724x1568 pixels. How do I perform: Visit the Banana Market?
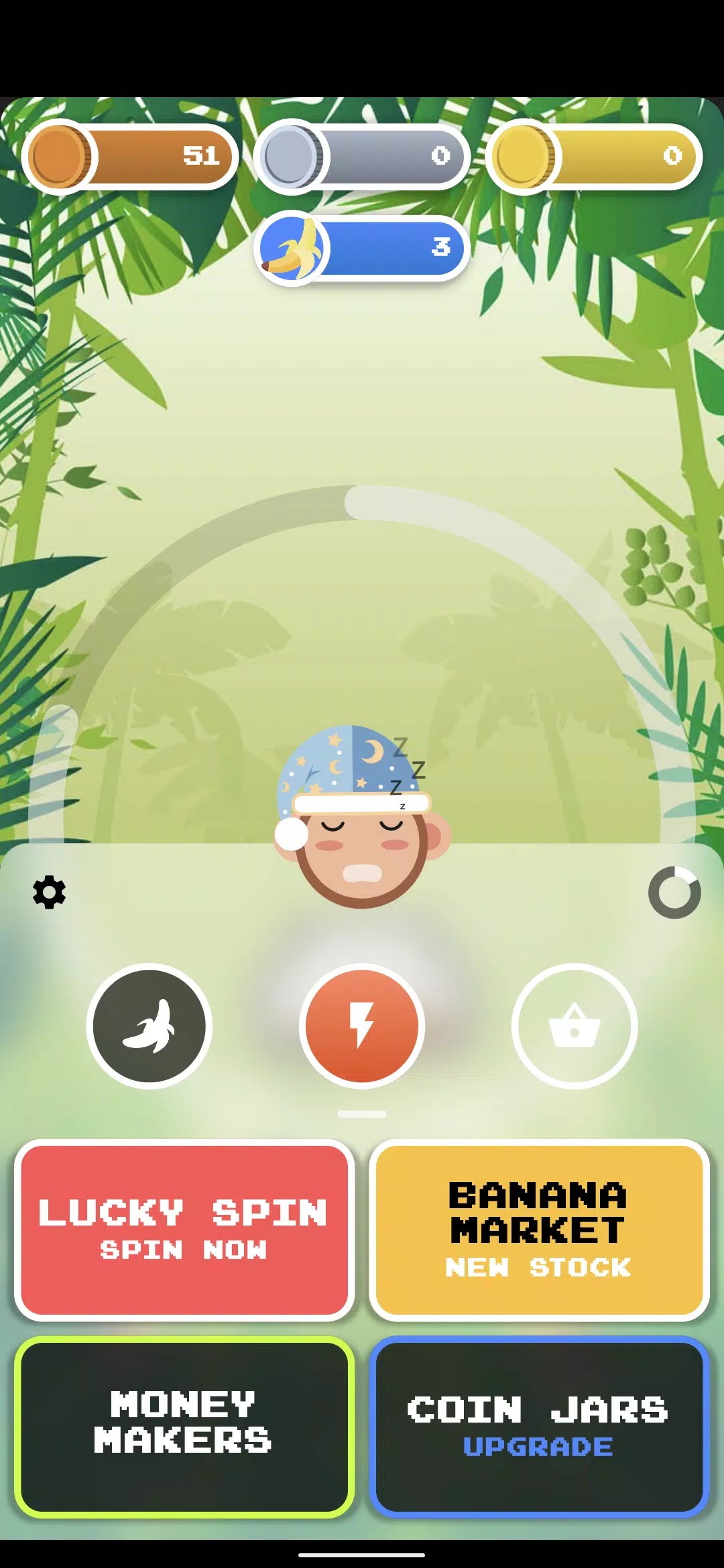539,1230
